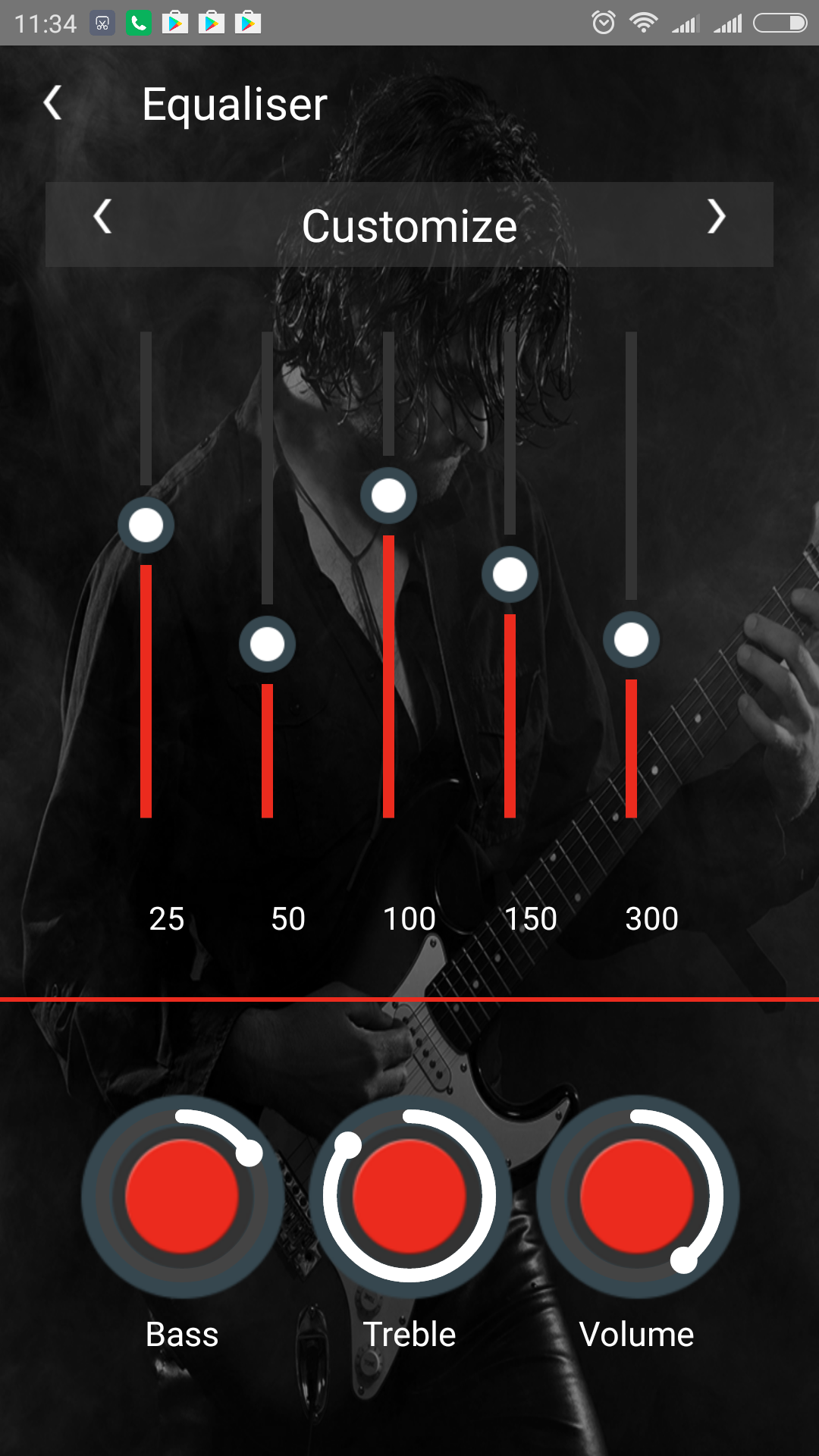Tap the 100 band slider handle
This screenshot has height=1456, width=819.
tap(388, 496)
